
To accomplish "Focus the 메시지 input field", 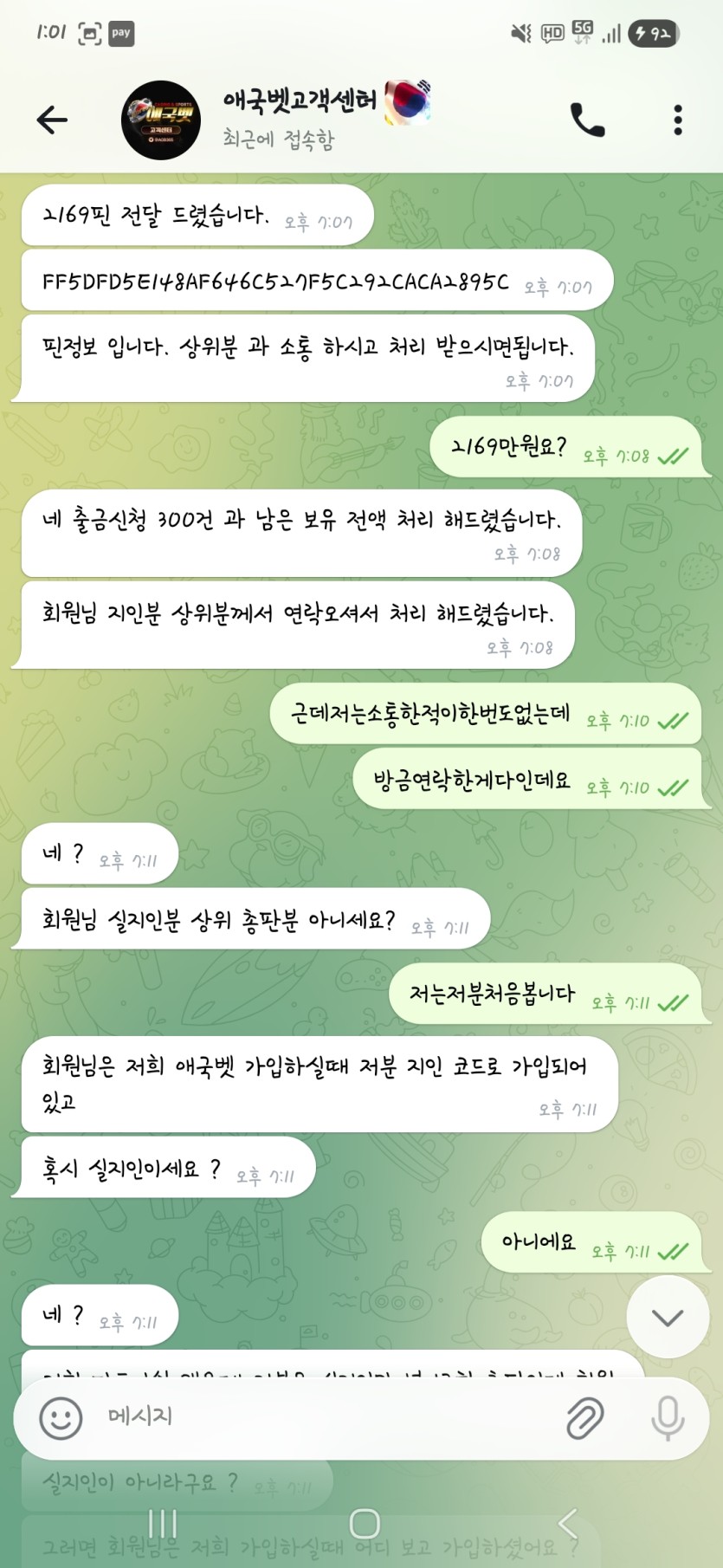I will tap(329, 1416).
